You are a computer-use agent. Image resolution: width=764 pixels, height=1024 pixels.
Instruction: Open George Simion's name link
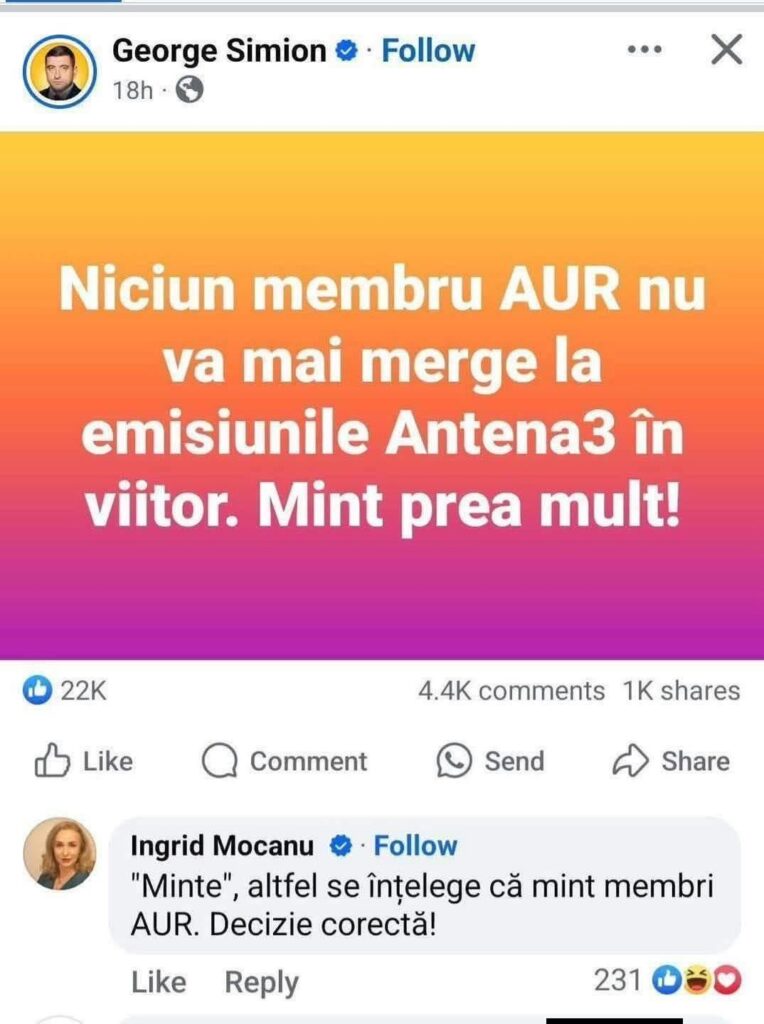[x=219, y=50]
